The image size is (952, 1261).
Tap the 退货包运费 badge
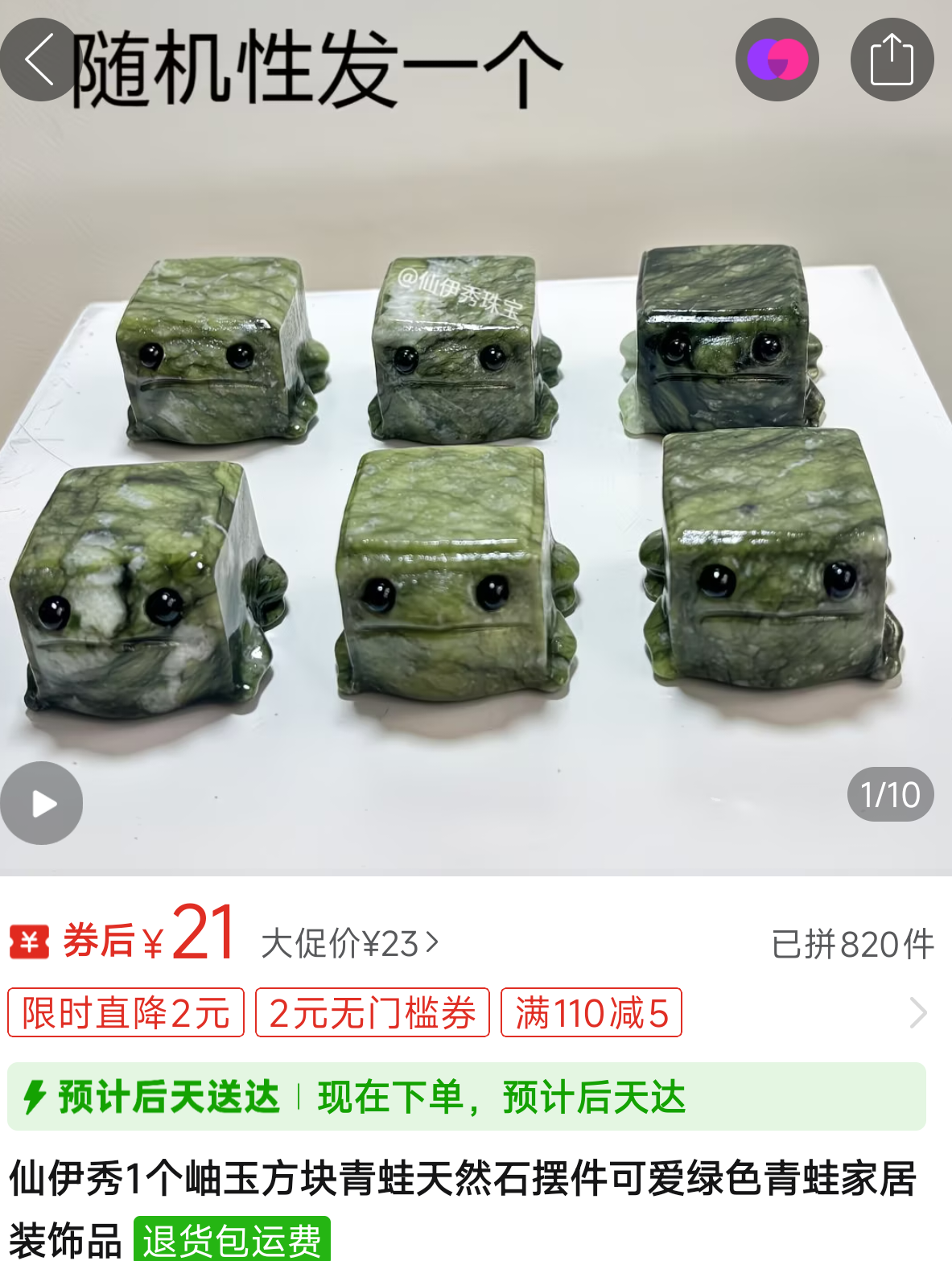[x=232, y=1239]
